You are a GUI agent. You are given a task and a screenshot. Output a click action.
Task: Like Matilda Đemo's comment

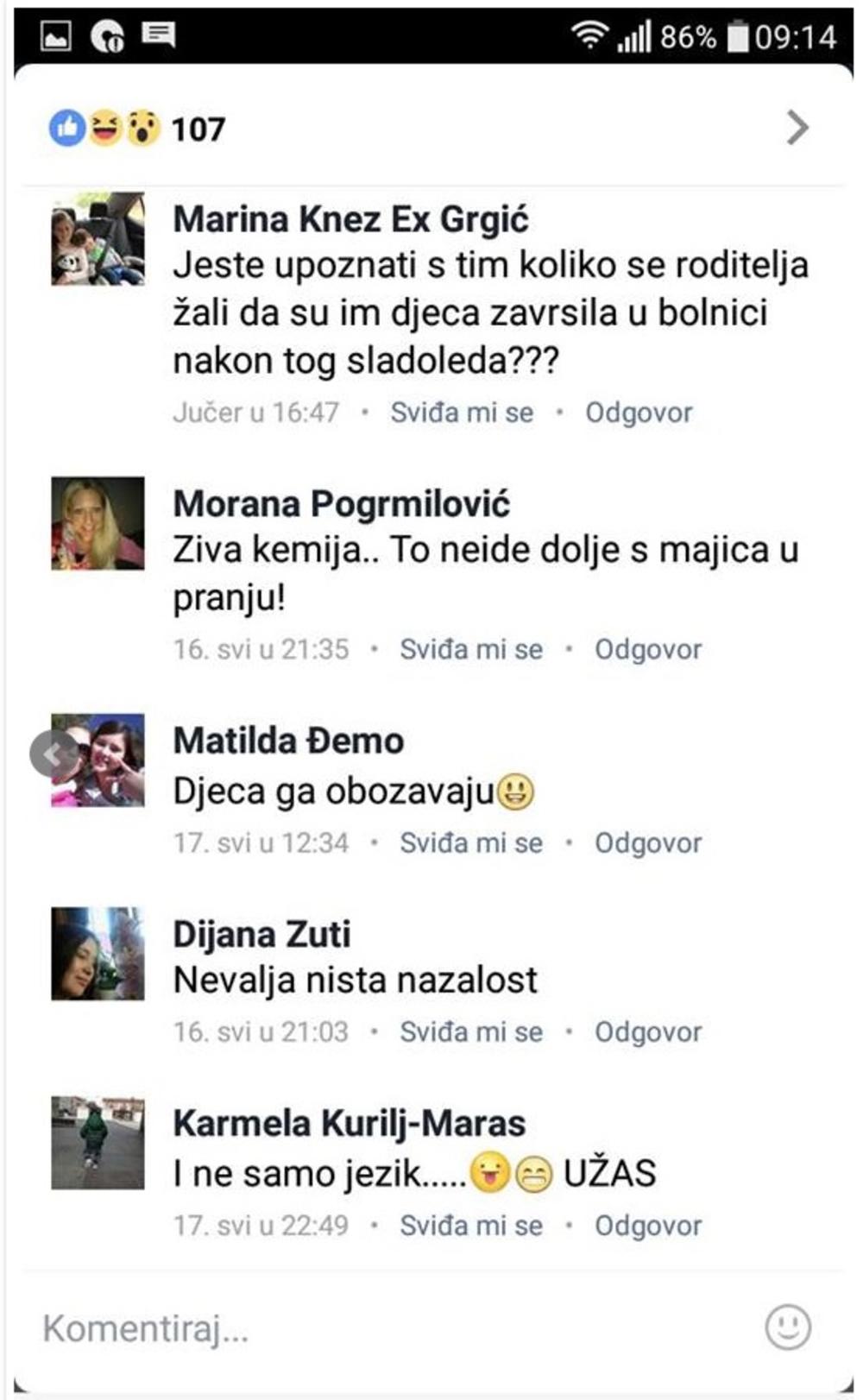click(471, 842)
